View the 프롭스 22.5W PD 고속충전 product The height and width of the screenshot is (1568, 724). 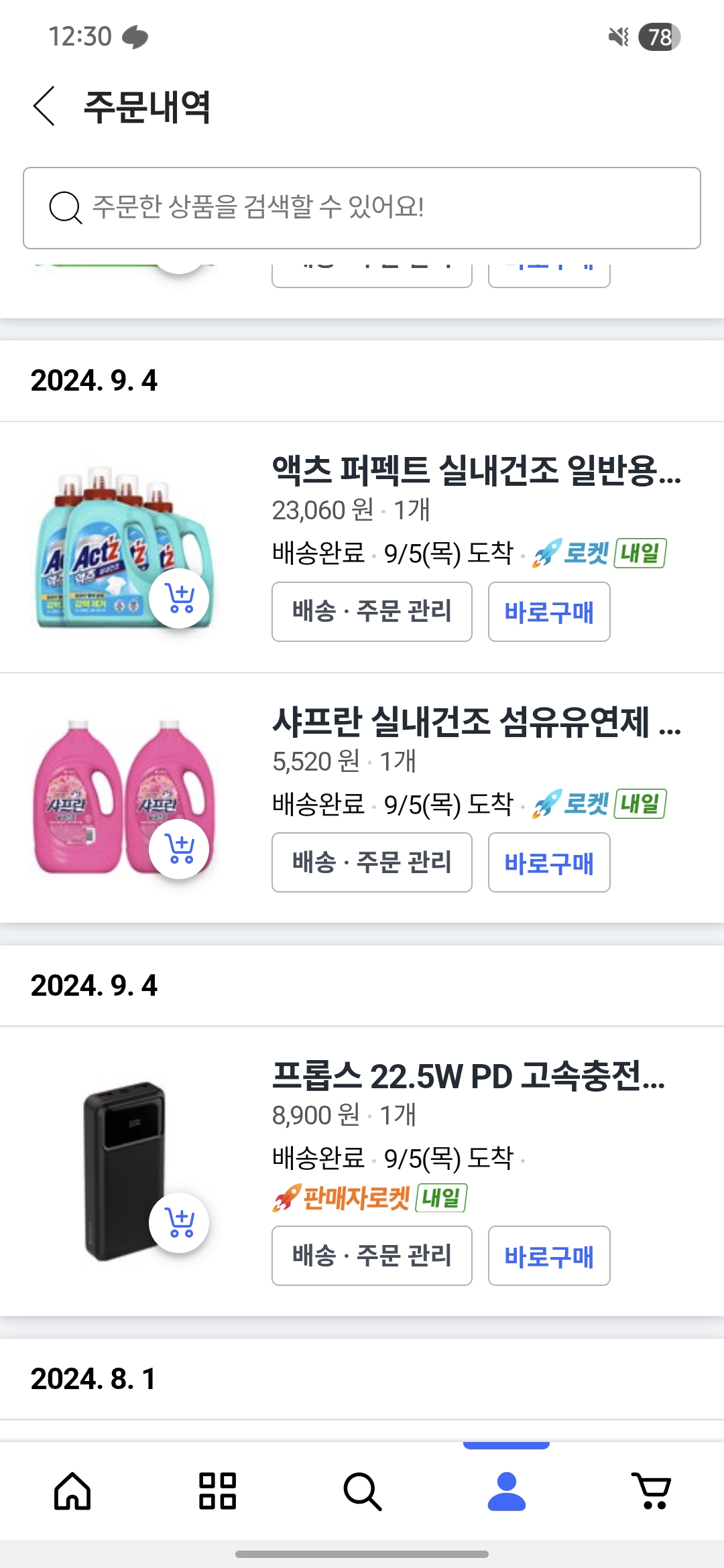tap(468, 1076)
